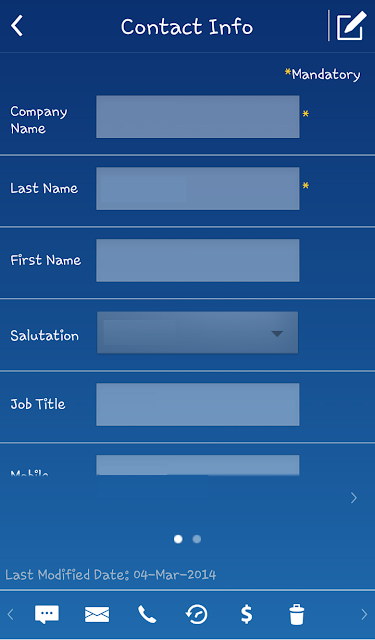The width and height of the screenshot is (375, 640).
Task: Focus the Last Name text field
Action: click(197, 189)
